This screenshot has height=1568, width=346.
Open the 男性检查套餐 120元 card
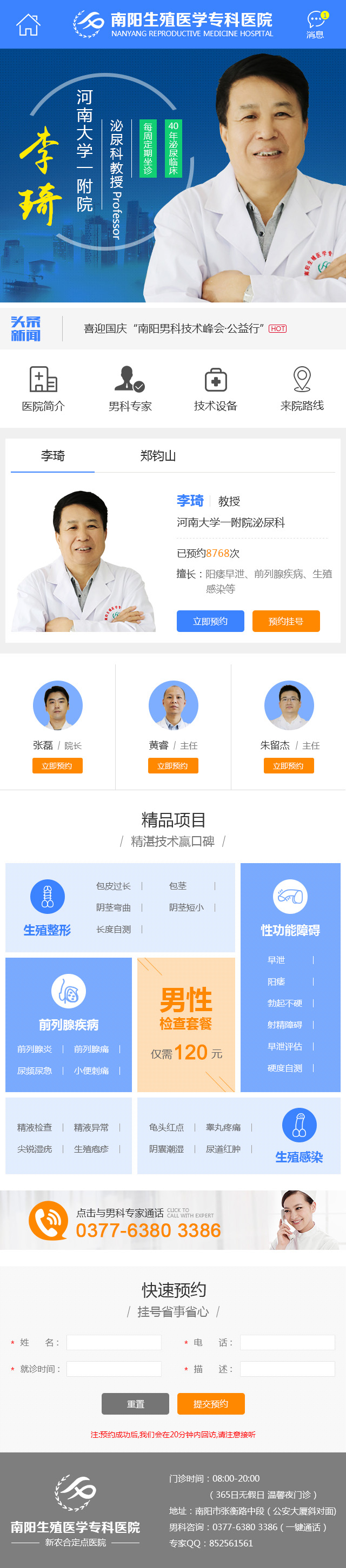pyautogui.click(x=186, y=1025)
